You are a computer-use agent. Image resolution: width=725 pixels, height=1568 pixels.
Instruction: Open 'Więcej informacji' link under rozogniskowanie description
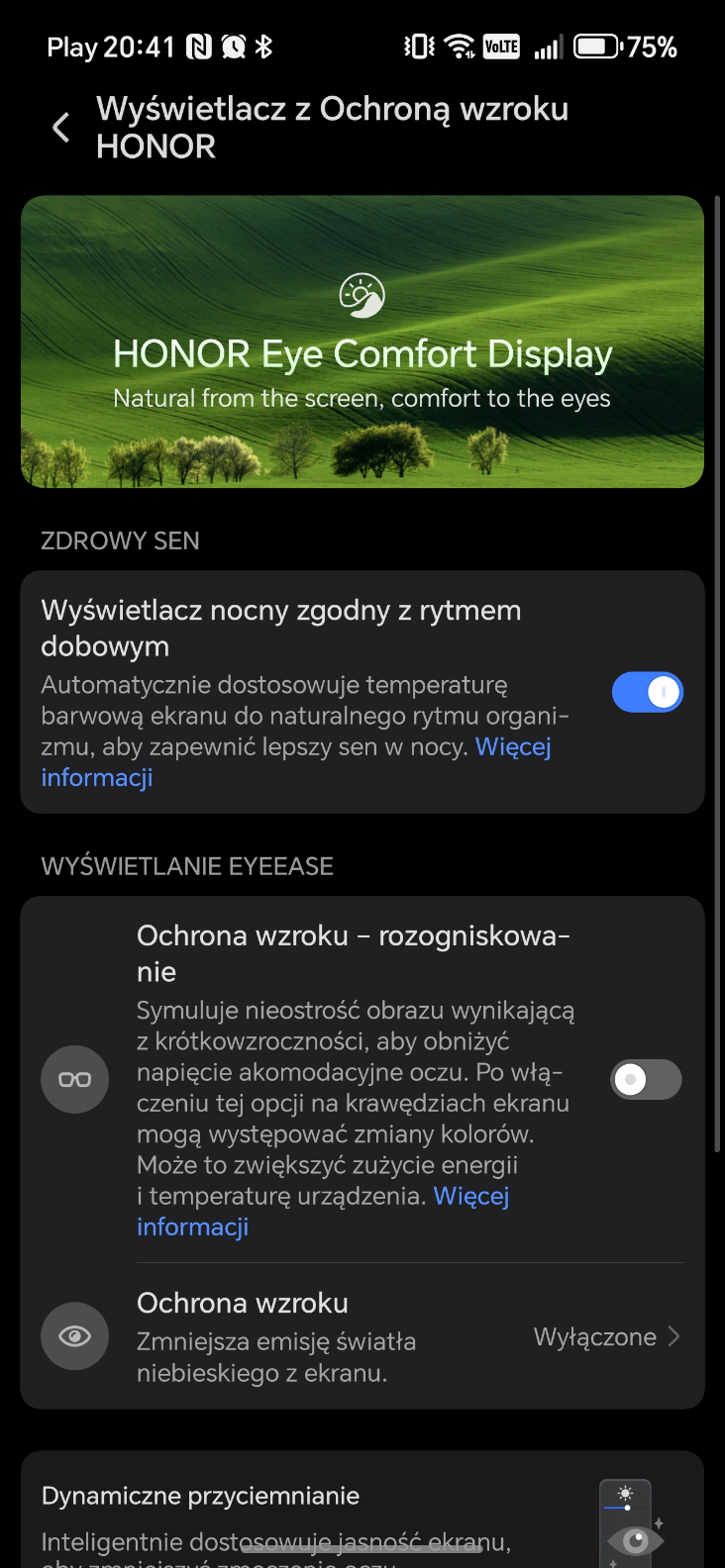(471, 1197)
